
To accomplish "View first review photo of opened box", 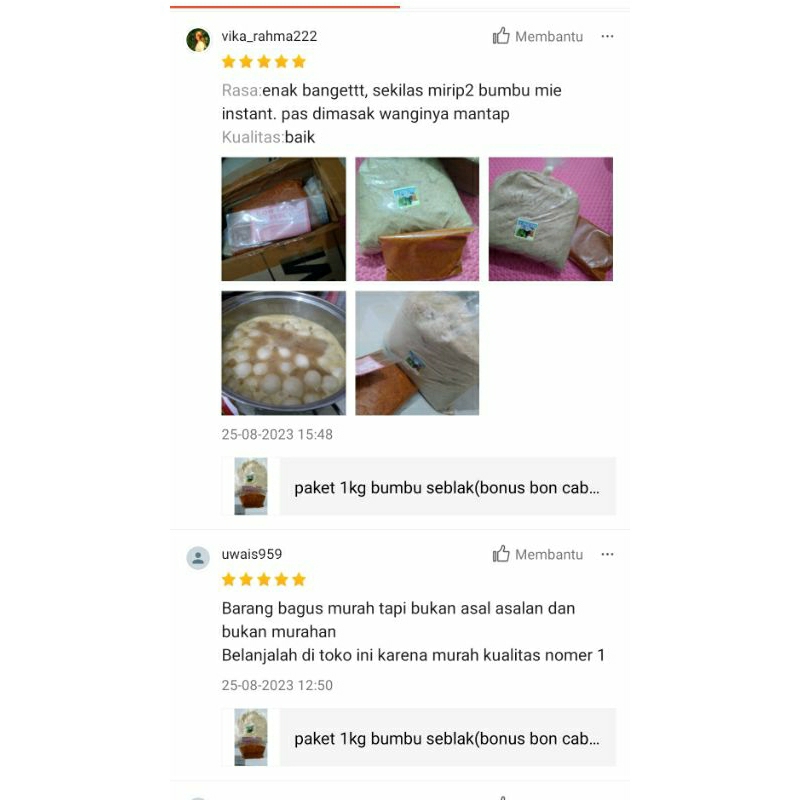I will tap(283, 219).
